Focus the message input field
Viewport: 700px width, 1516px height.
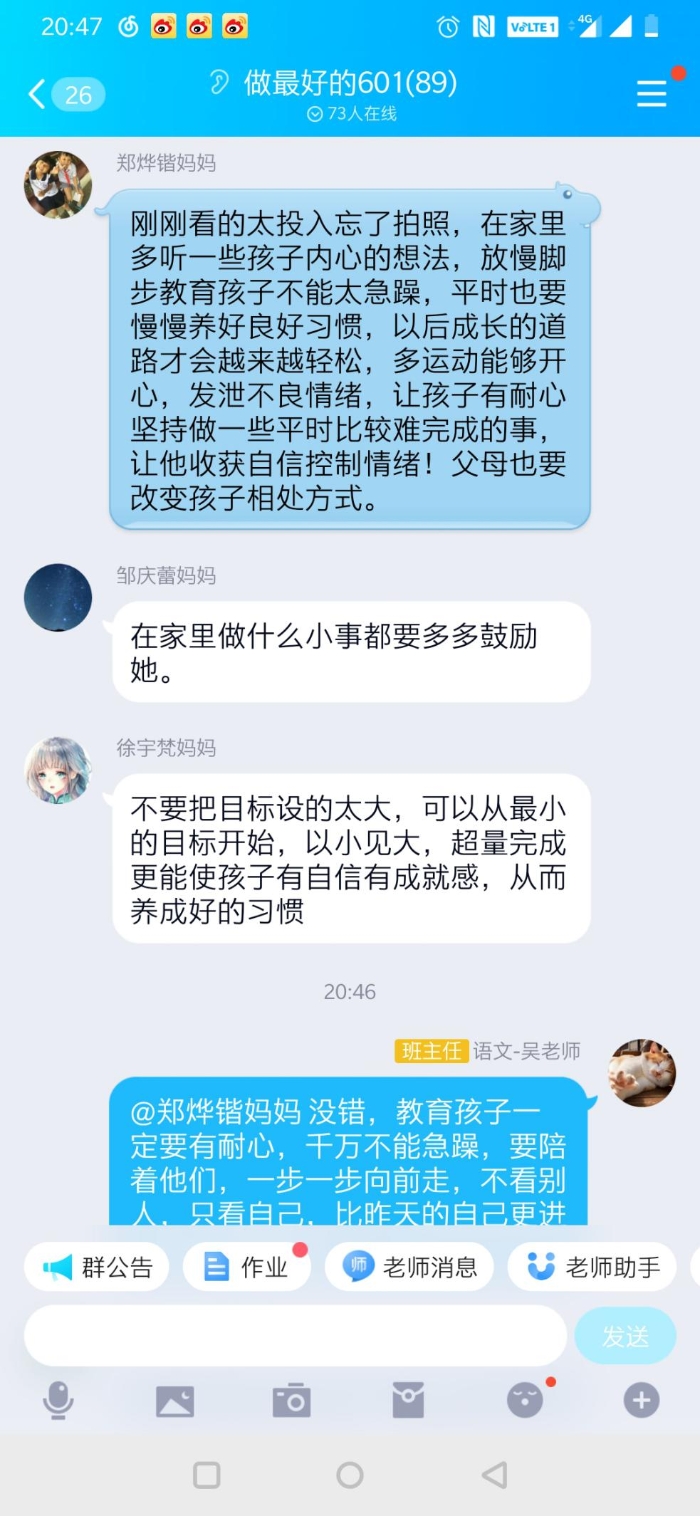tap(295, 1336)
